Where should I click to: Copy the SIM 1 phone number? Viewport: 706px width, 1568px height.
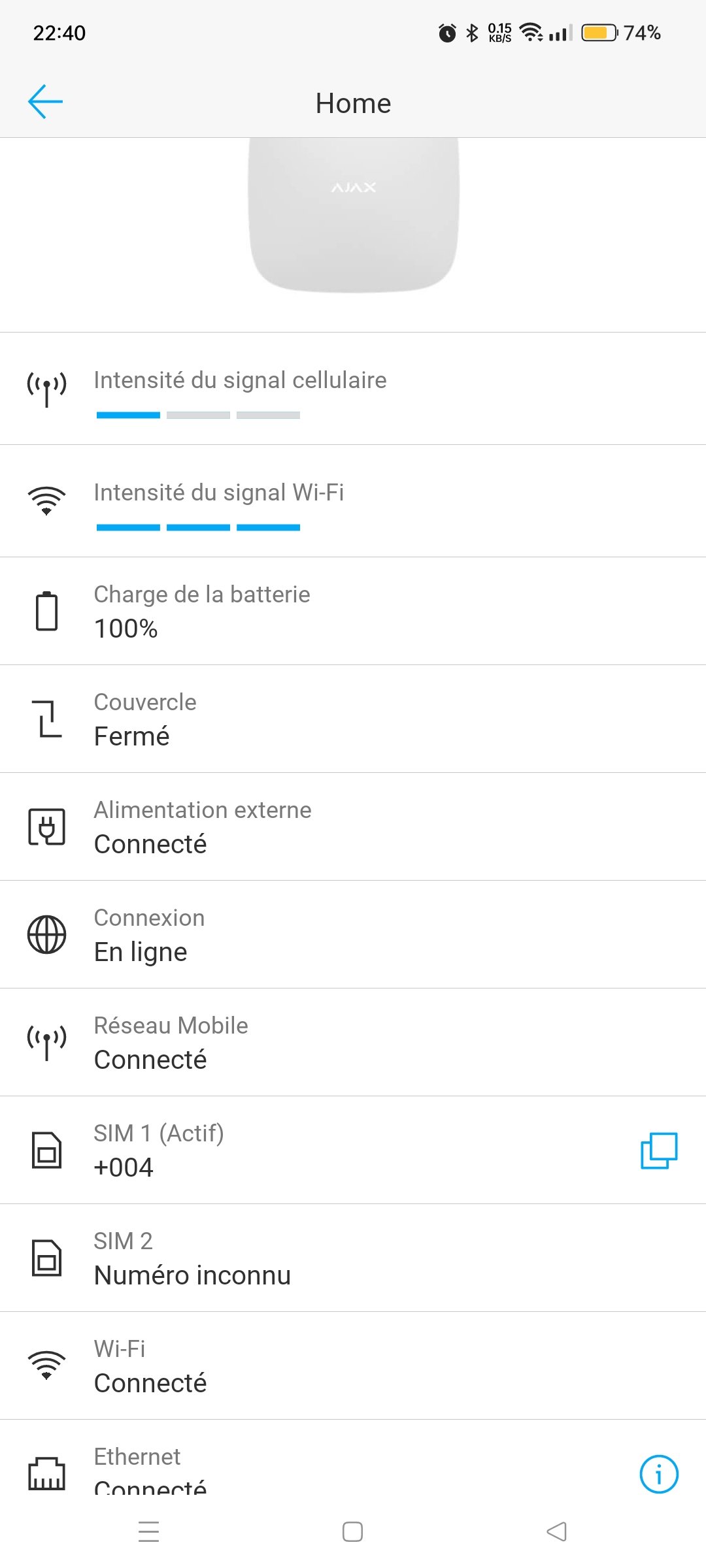coord(658,1151)
